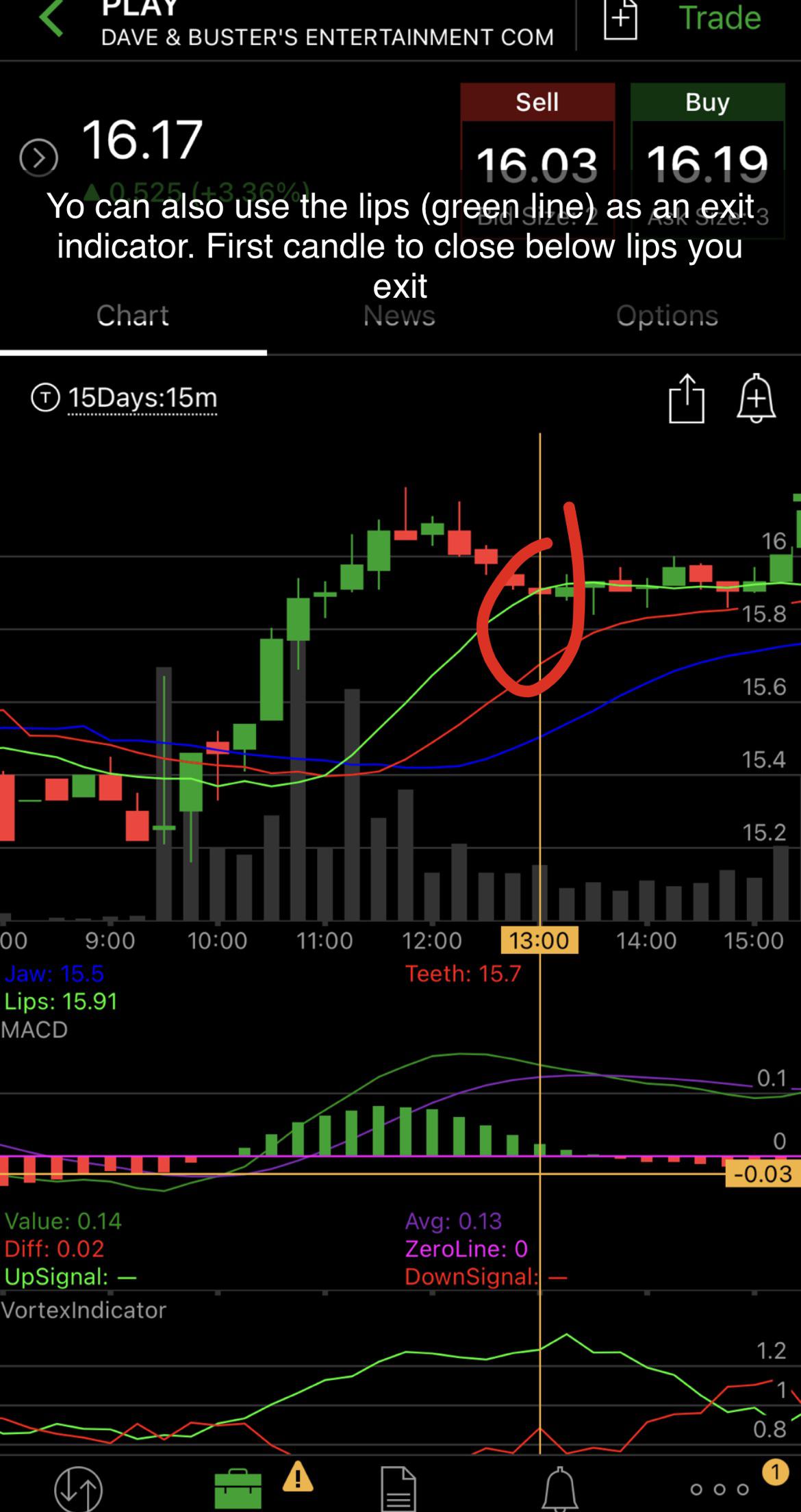Switch to the Options tab
Image resolution: width=801 pixels, height=1512 pixels.
tap(667, 316)
